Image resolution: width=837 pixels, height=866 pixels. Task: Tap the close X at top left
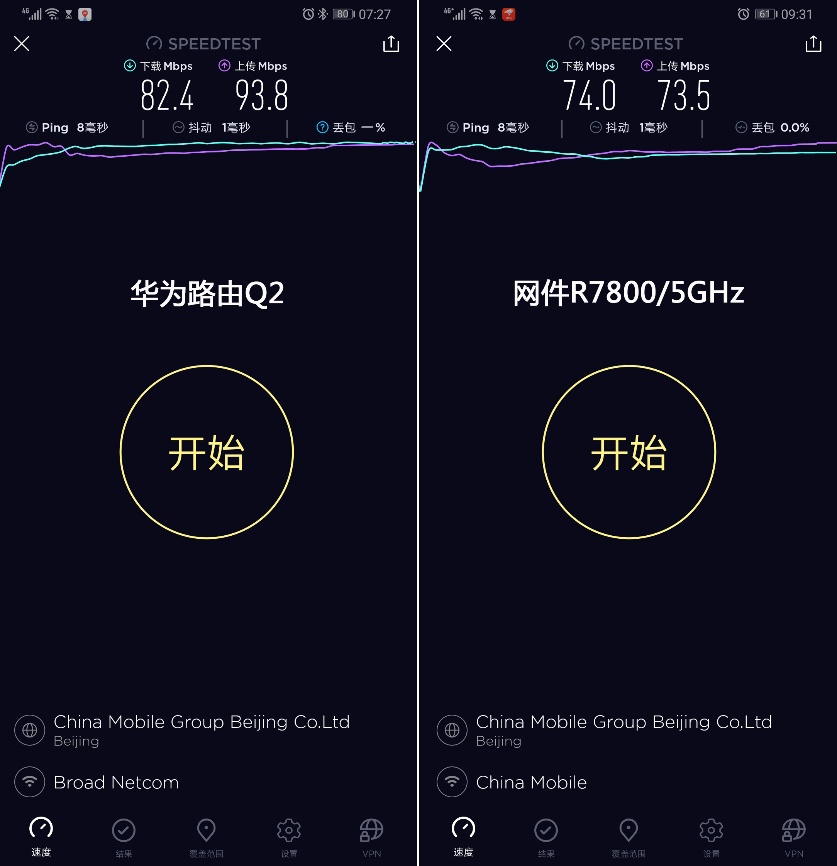click(x=22, y=44)
